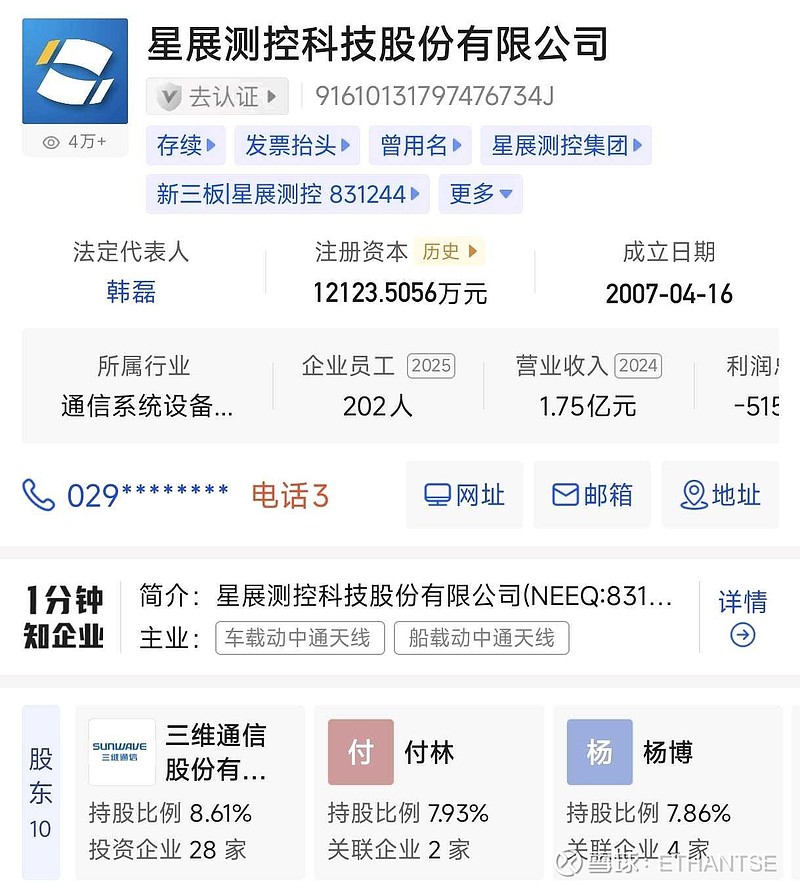Click the 去认证 verification button
Screen dimensions: 800x888
point(217,97)
